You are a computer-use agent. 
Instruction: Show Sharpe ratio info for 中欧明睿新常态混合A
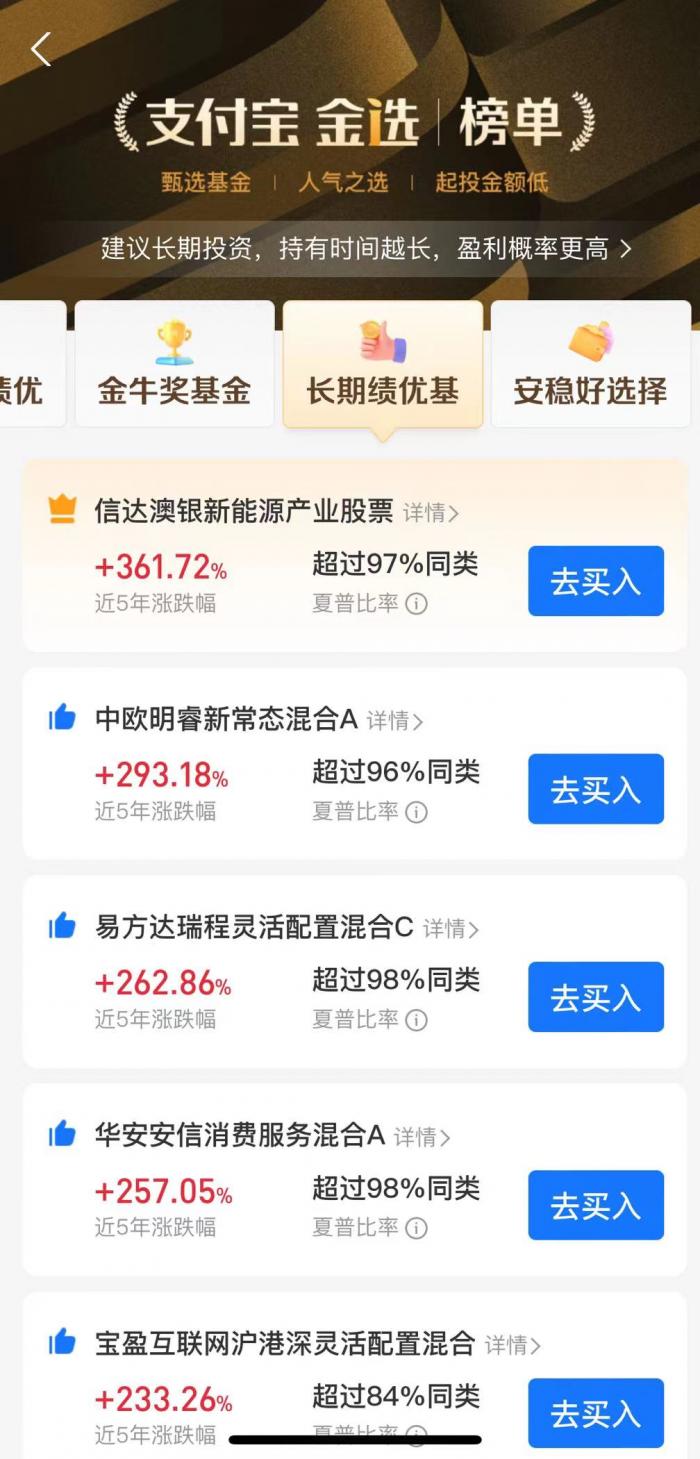416,812
